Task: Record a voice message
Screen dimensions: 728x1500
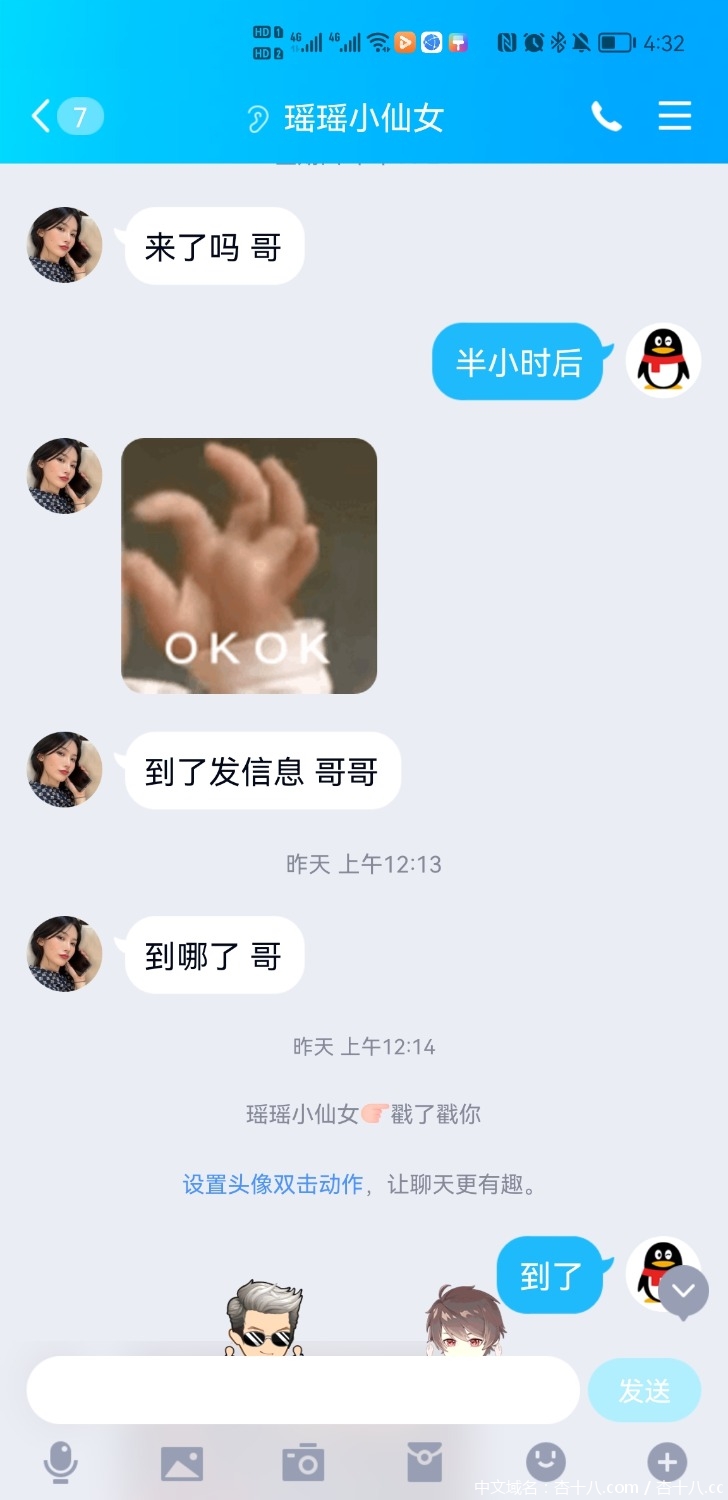Action: coord(61,1462)
